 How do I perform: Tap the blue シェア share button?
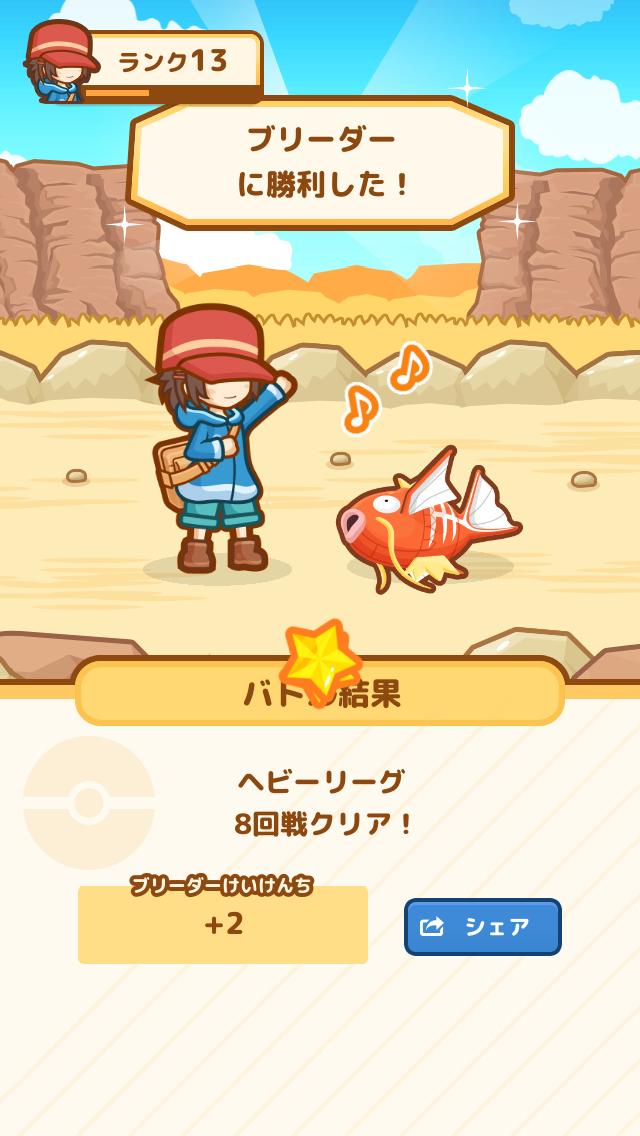[x=482, y=926]
